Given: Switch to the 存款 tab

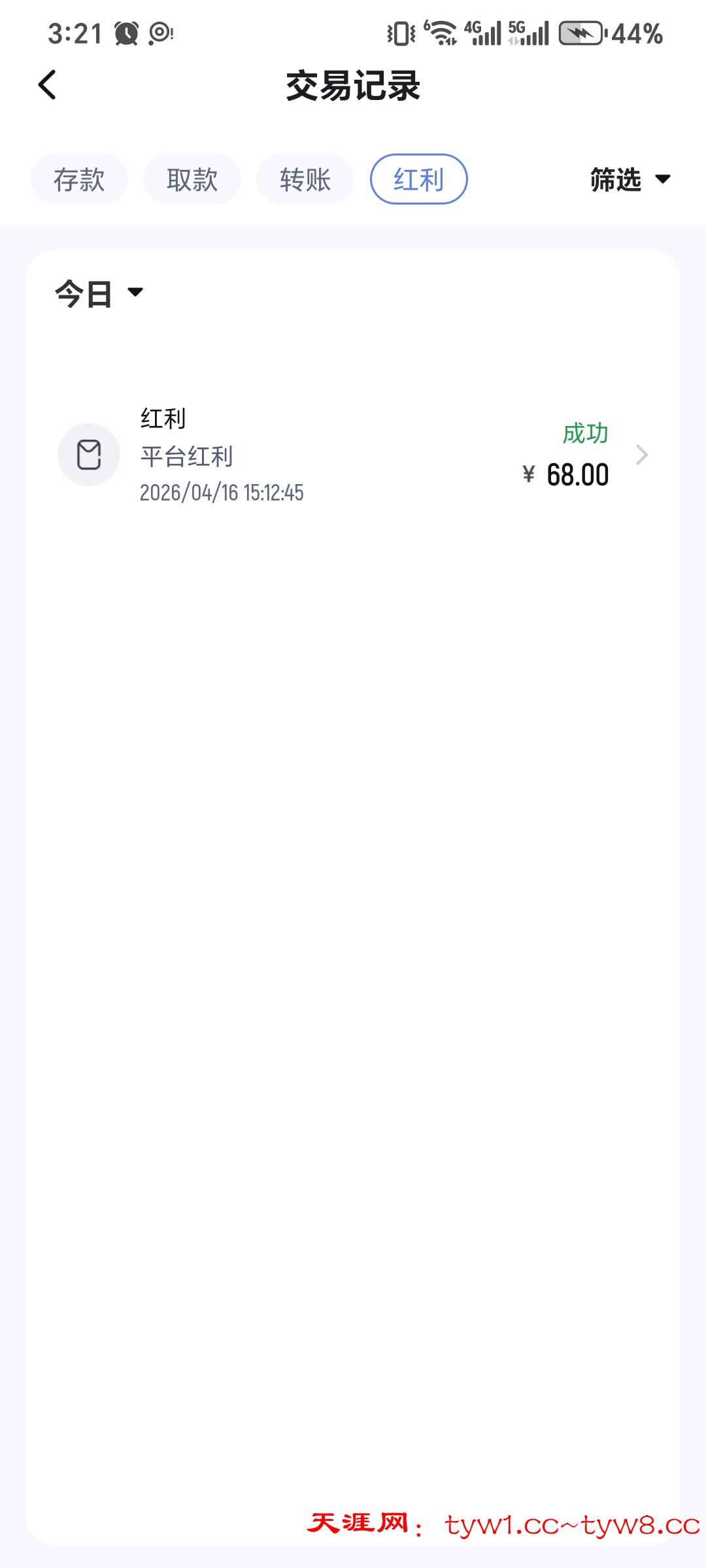Looking at the screenshot, I should [x=79, y=179].
